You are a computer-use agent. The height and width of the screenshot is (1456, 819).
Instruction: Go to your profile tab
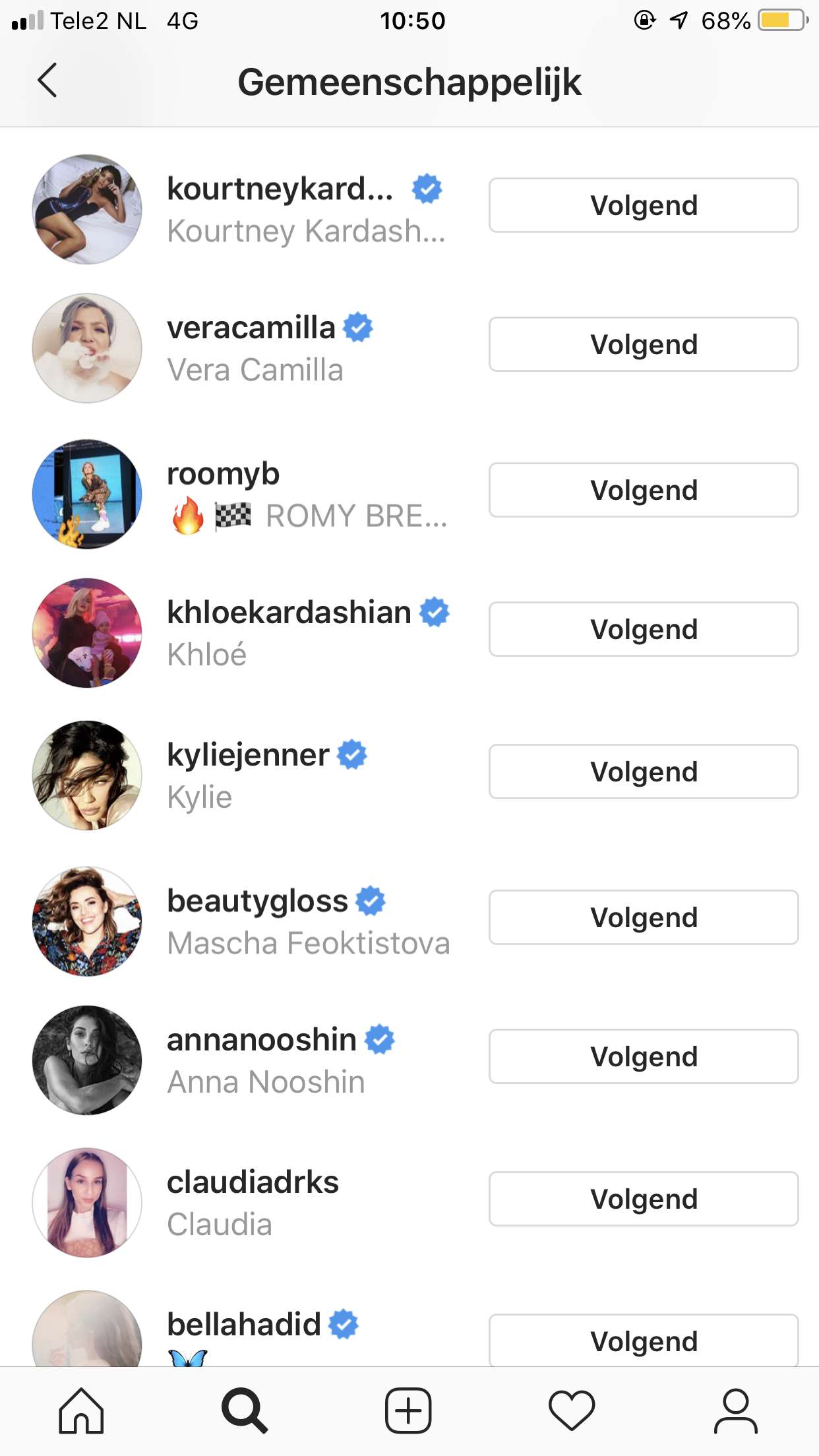[735, 1410]
